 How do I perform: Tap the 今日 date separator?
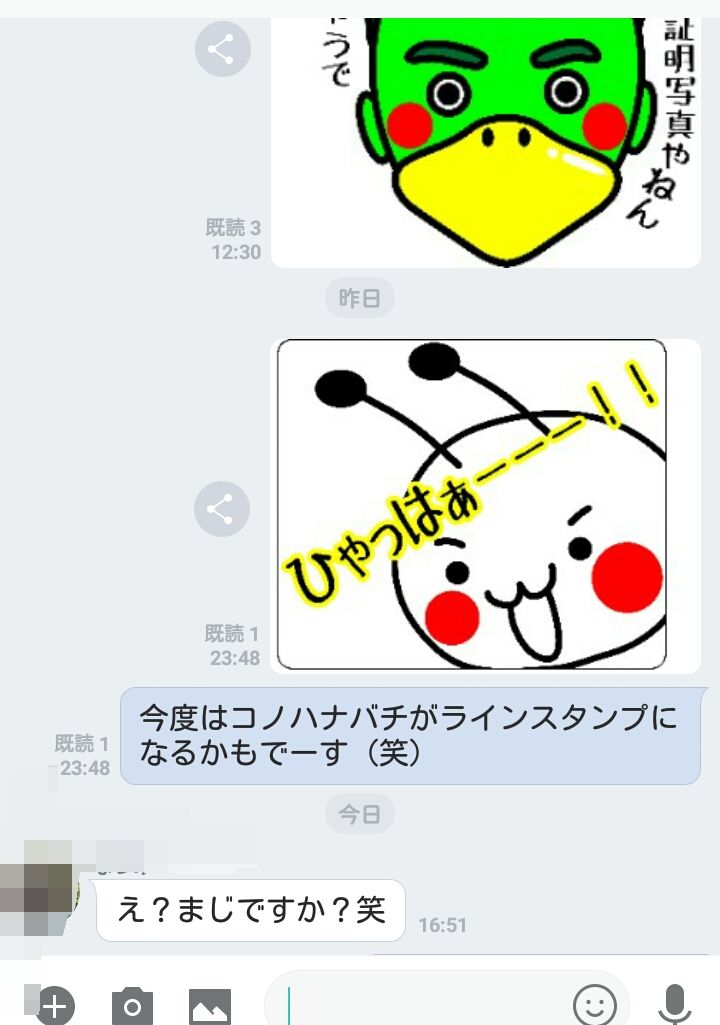pos(359,813)
